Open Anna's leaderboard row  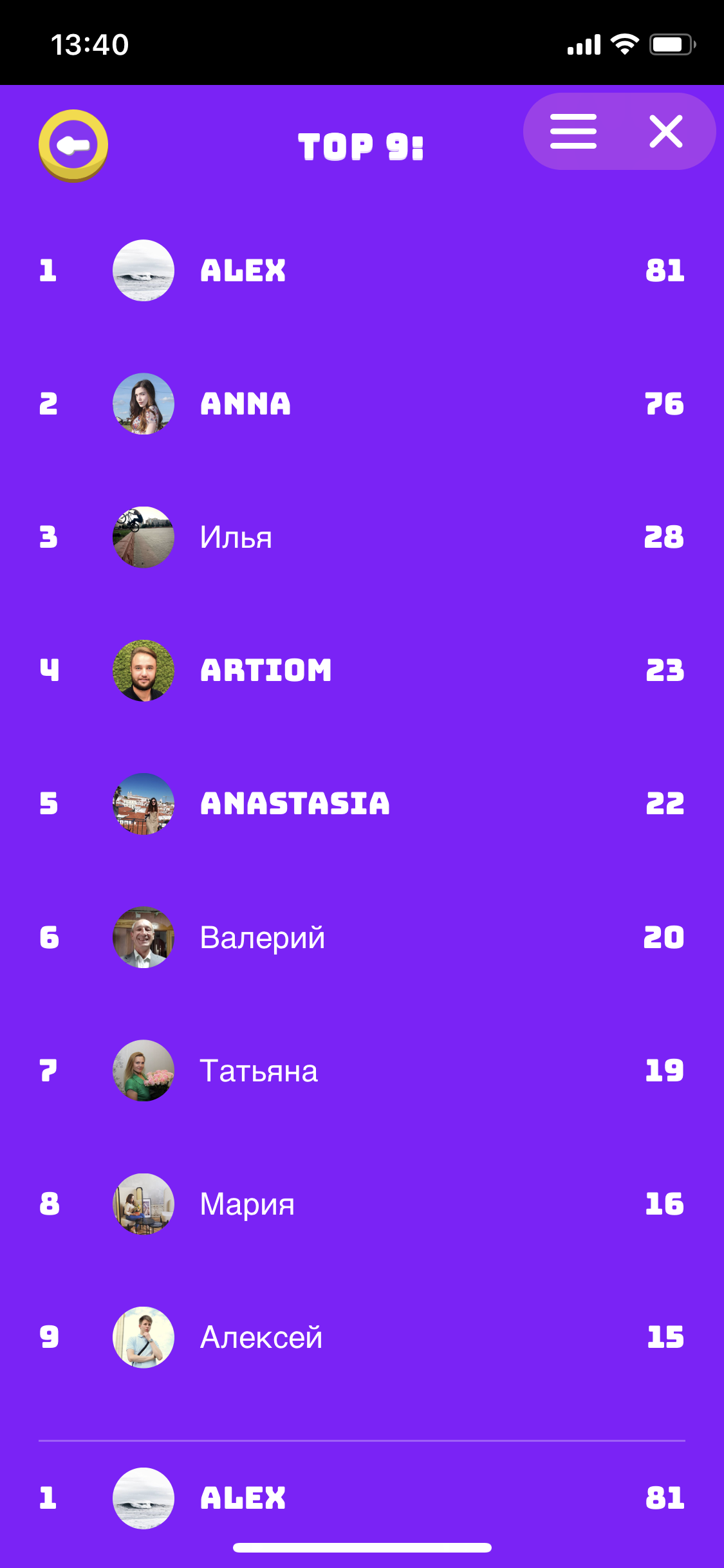362,404
